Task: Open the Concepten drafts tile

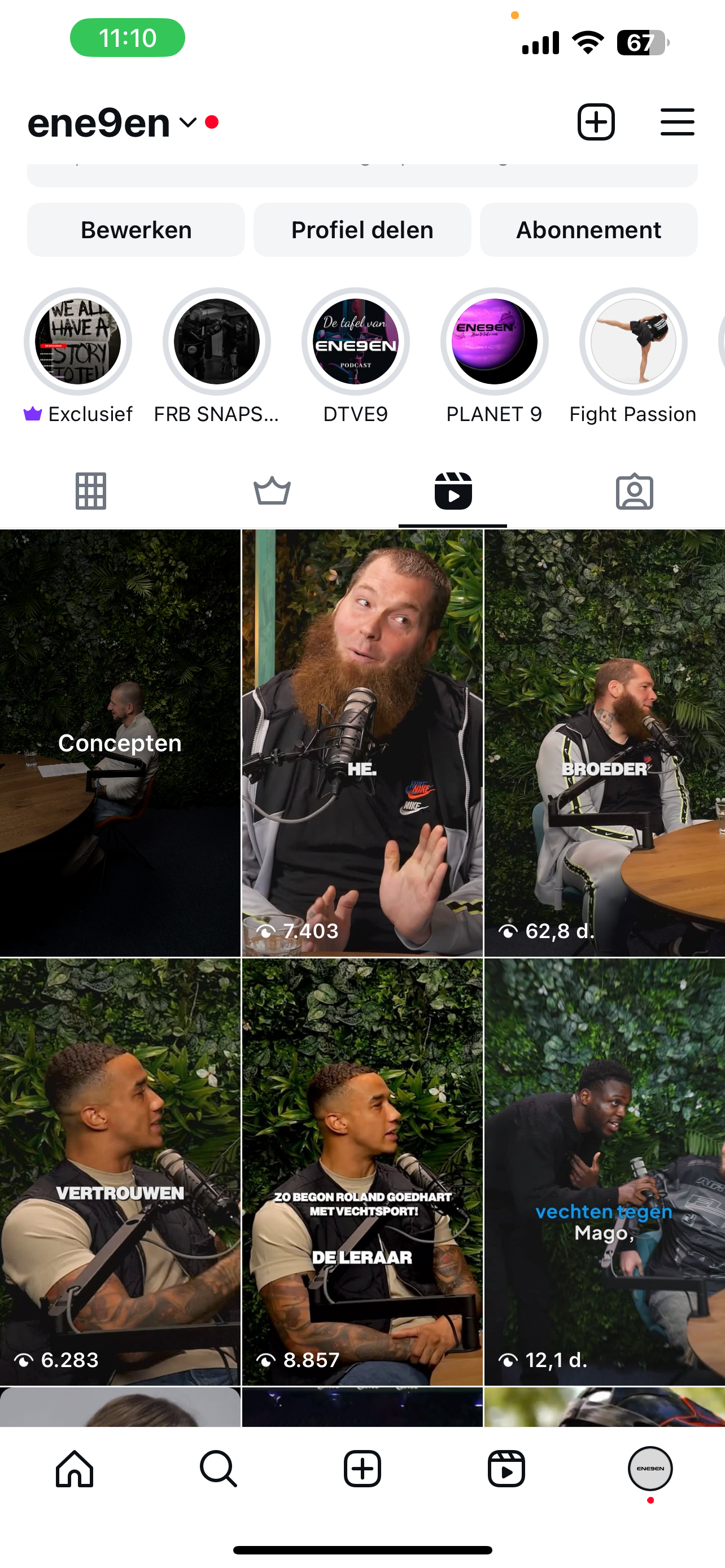Action: pos(120,743)
